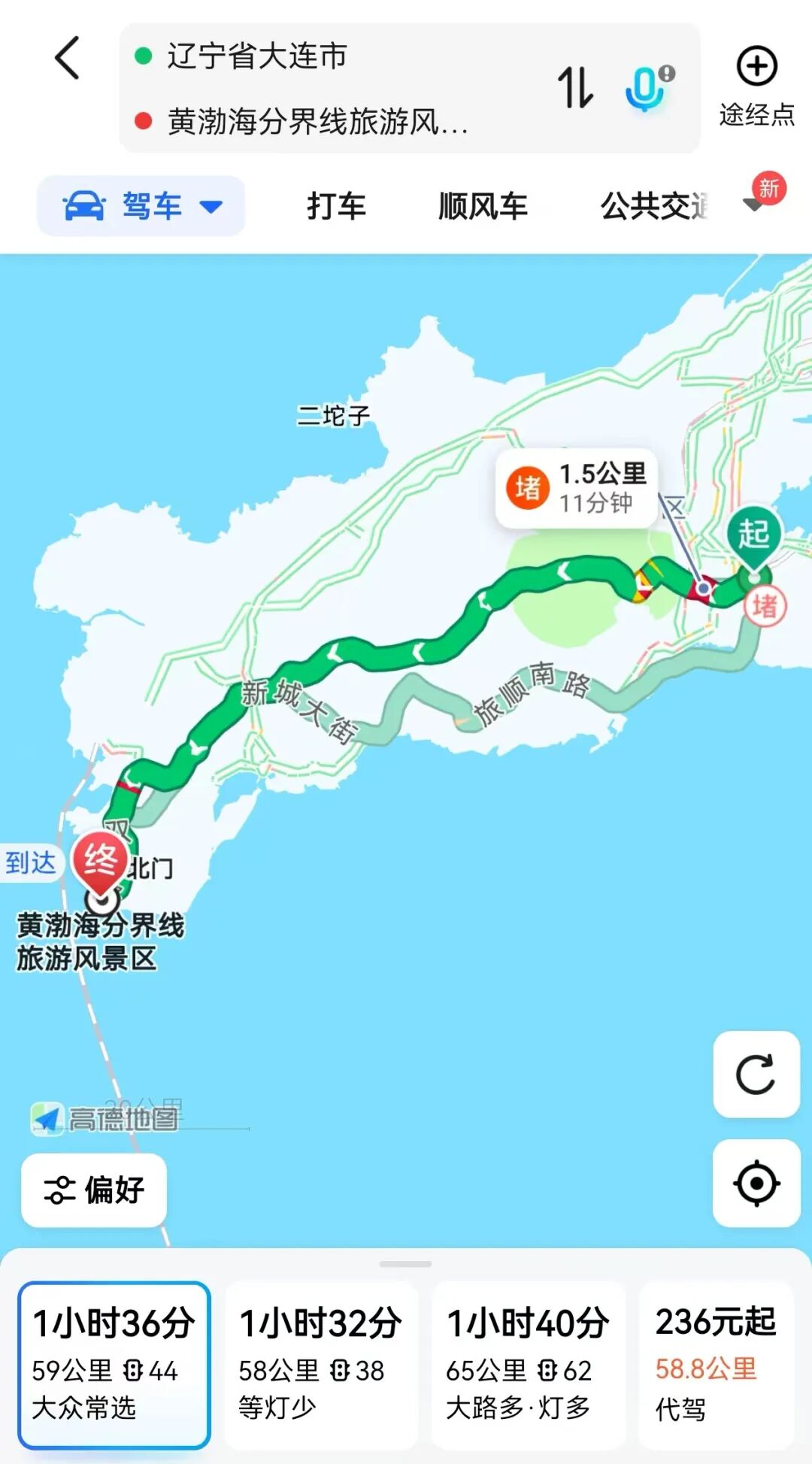Select the 1小时32分 等灯少 route

pos(321,1365)
